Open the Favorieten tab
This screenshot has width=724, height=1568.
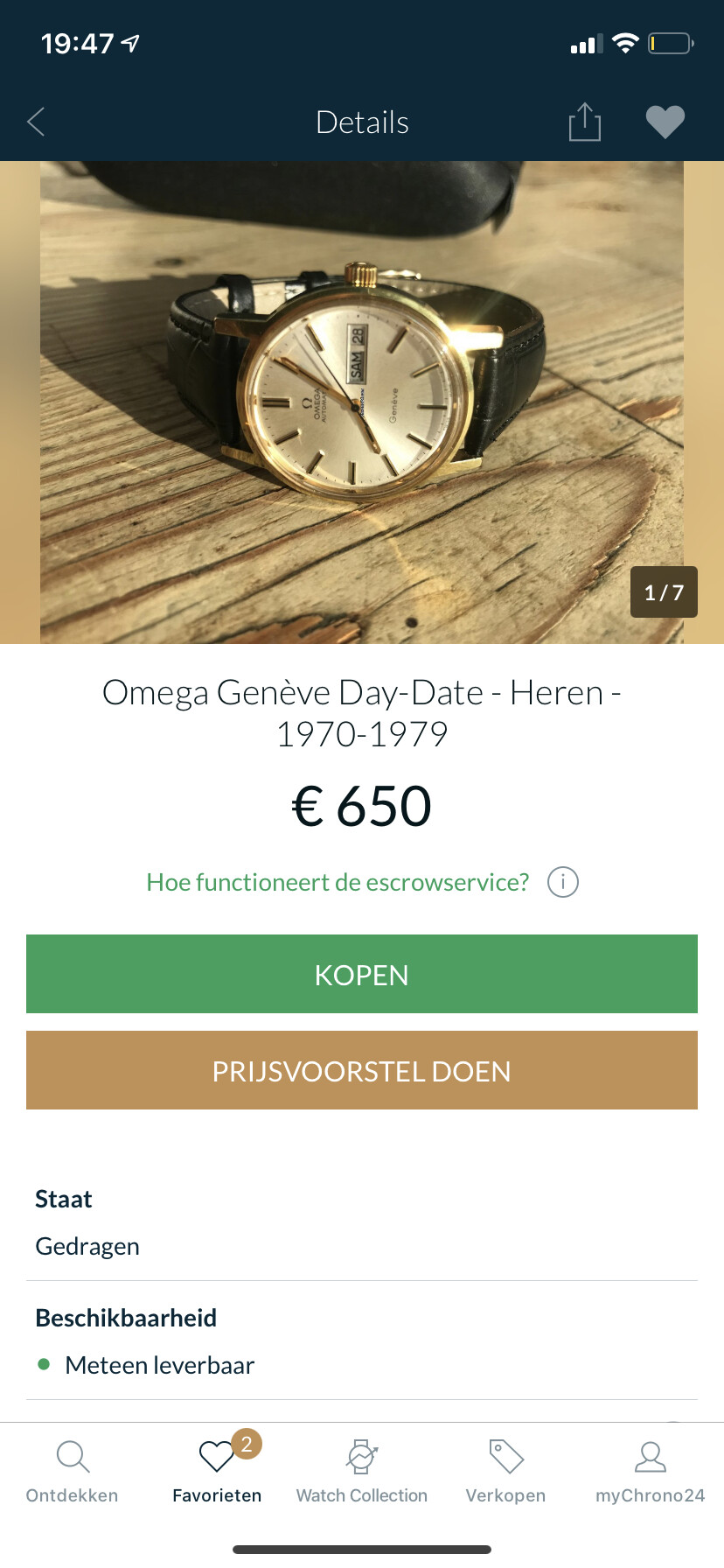[217, 1472]
